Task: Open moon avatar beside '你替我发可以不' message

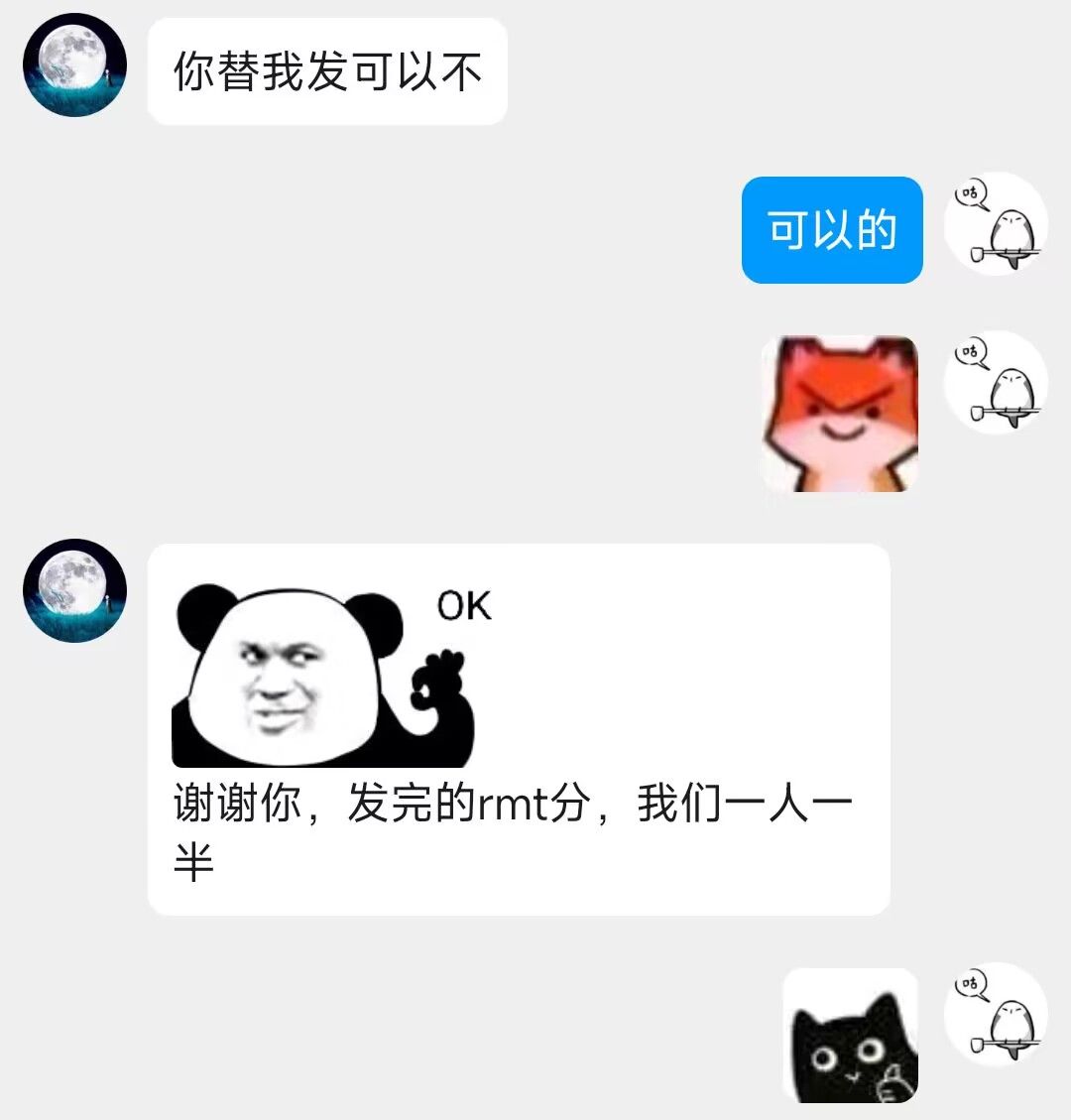Action: point(74,65)
